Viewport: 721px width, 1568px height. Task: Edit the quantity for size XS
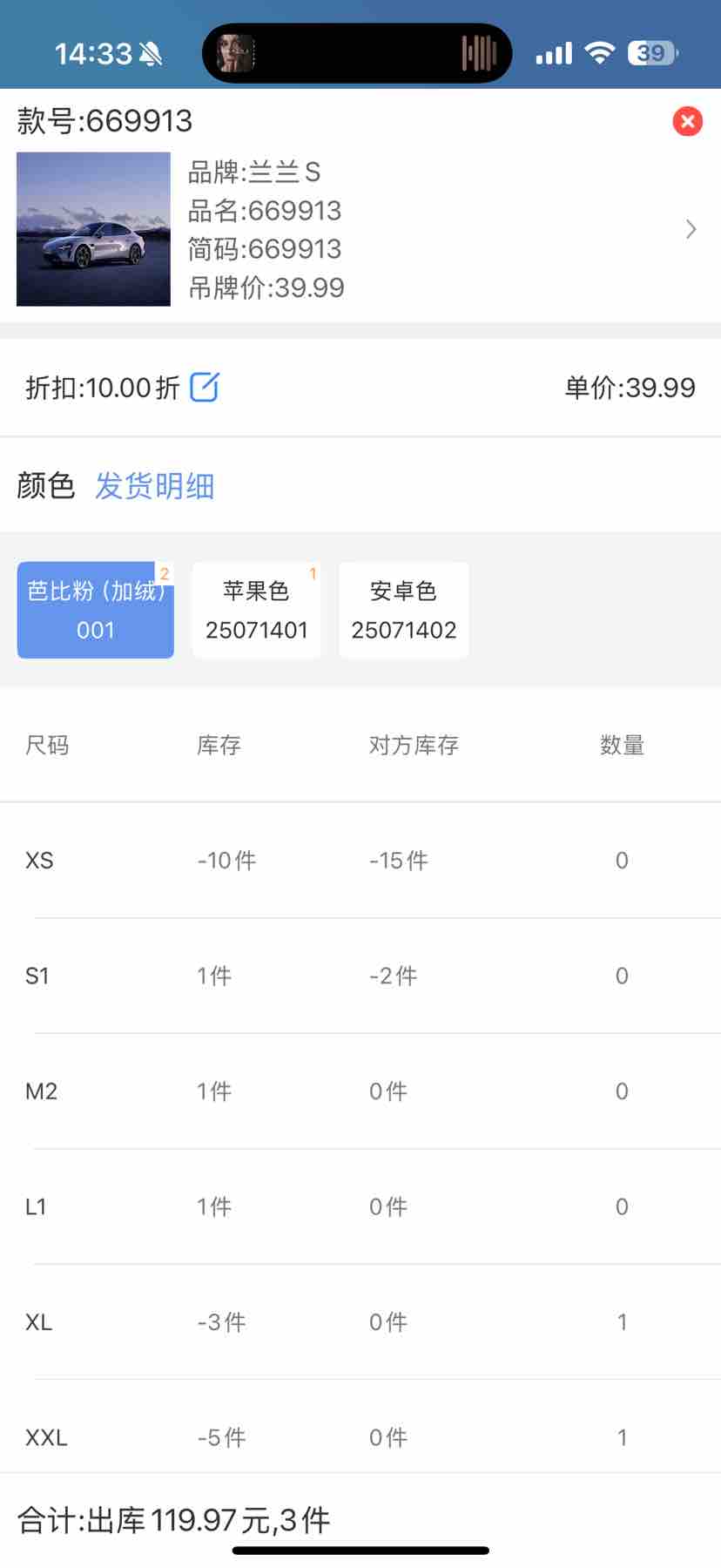(622, 861)
